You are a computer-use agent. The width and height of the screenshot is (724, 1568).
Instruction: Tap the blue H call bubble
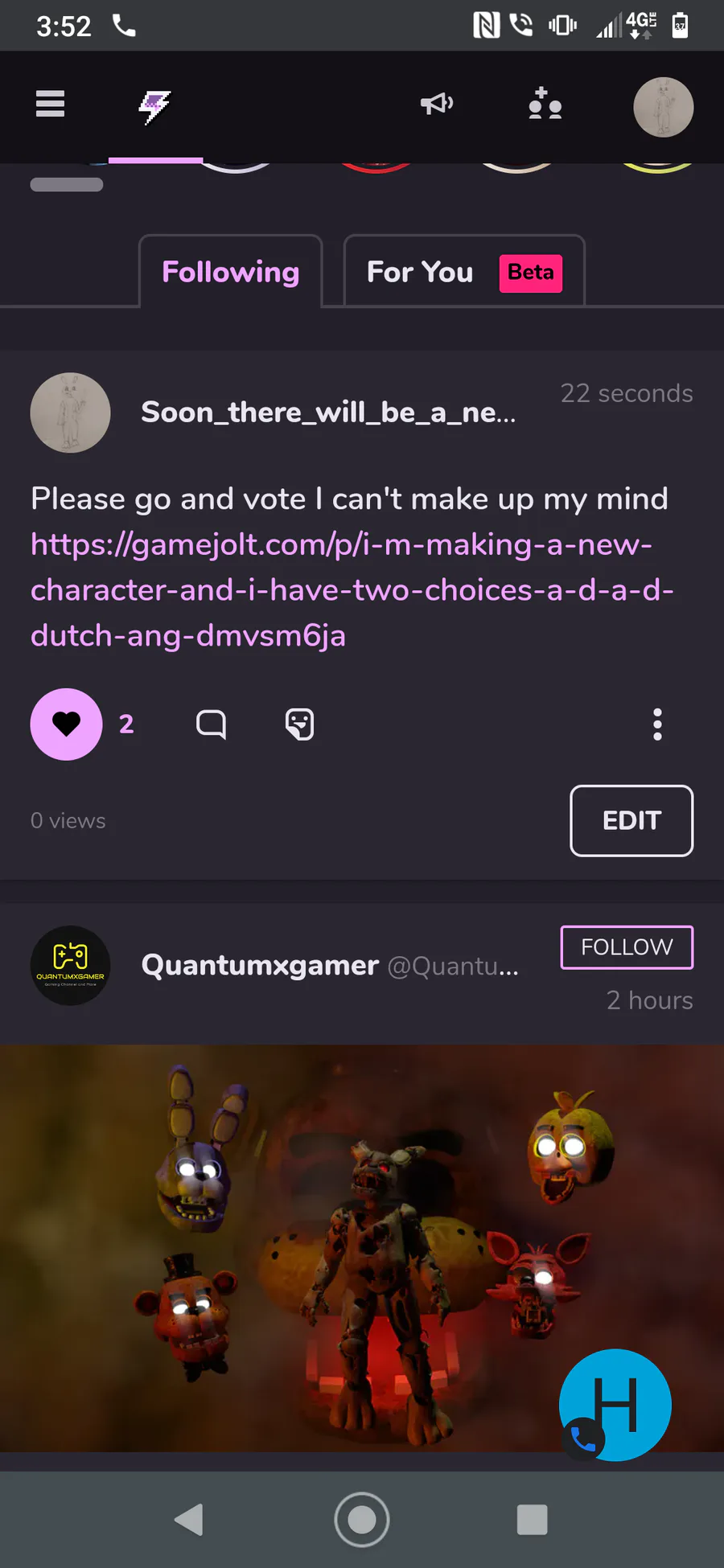coord(615,1405)
